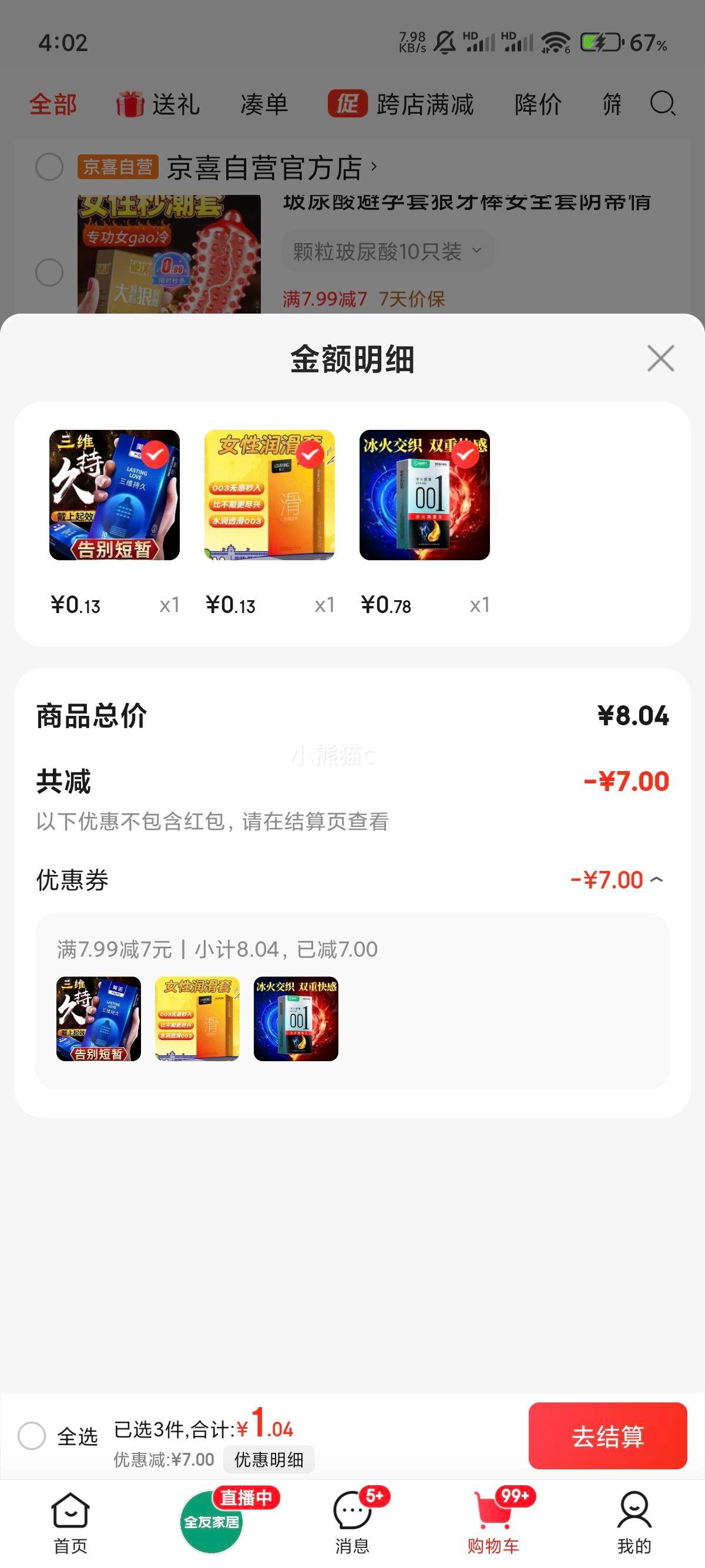705x1568 pixels.
Task: Expand the 京喜自营官方店 store arrow
Action: coord(374,167)
